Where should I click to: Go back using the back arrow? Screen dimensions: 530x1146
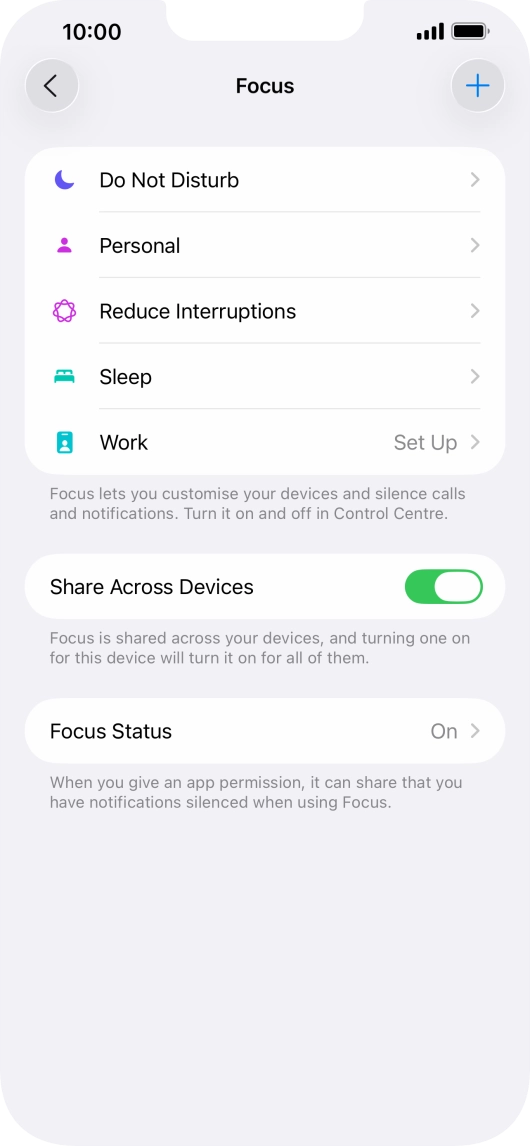[51, 86]
